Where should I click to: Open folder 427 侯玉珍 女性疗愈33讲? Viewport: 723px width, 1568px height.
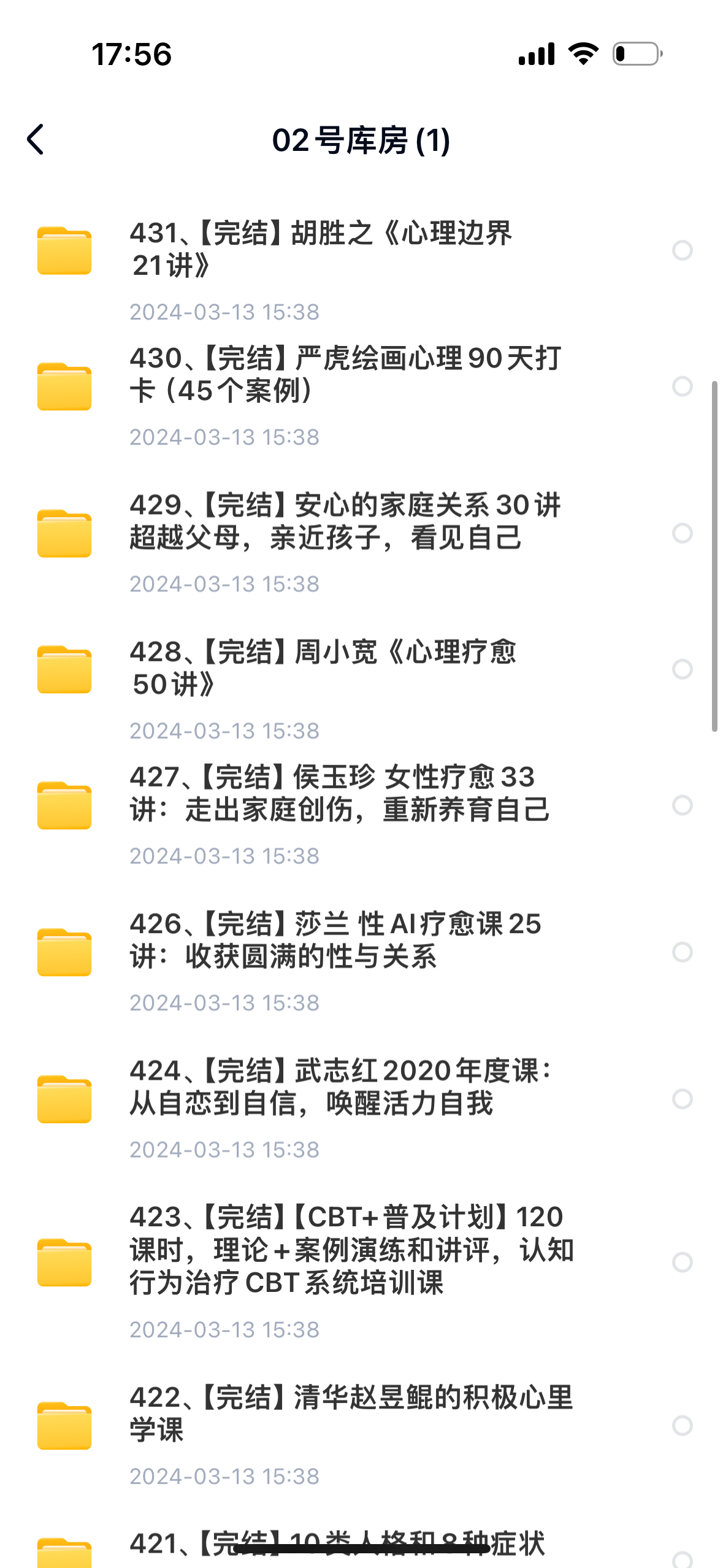click(x=339, y=794)
